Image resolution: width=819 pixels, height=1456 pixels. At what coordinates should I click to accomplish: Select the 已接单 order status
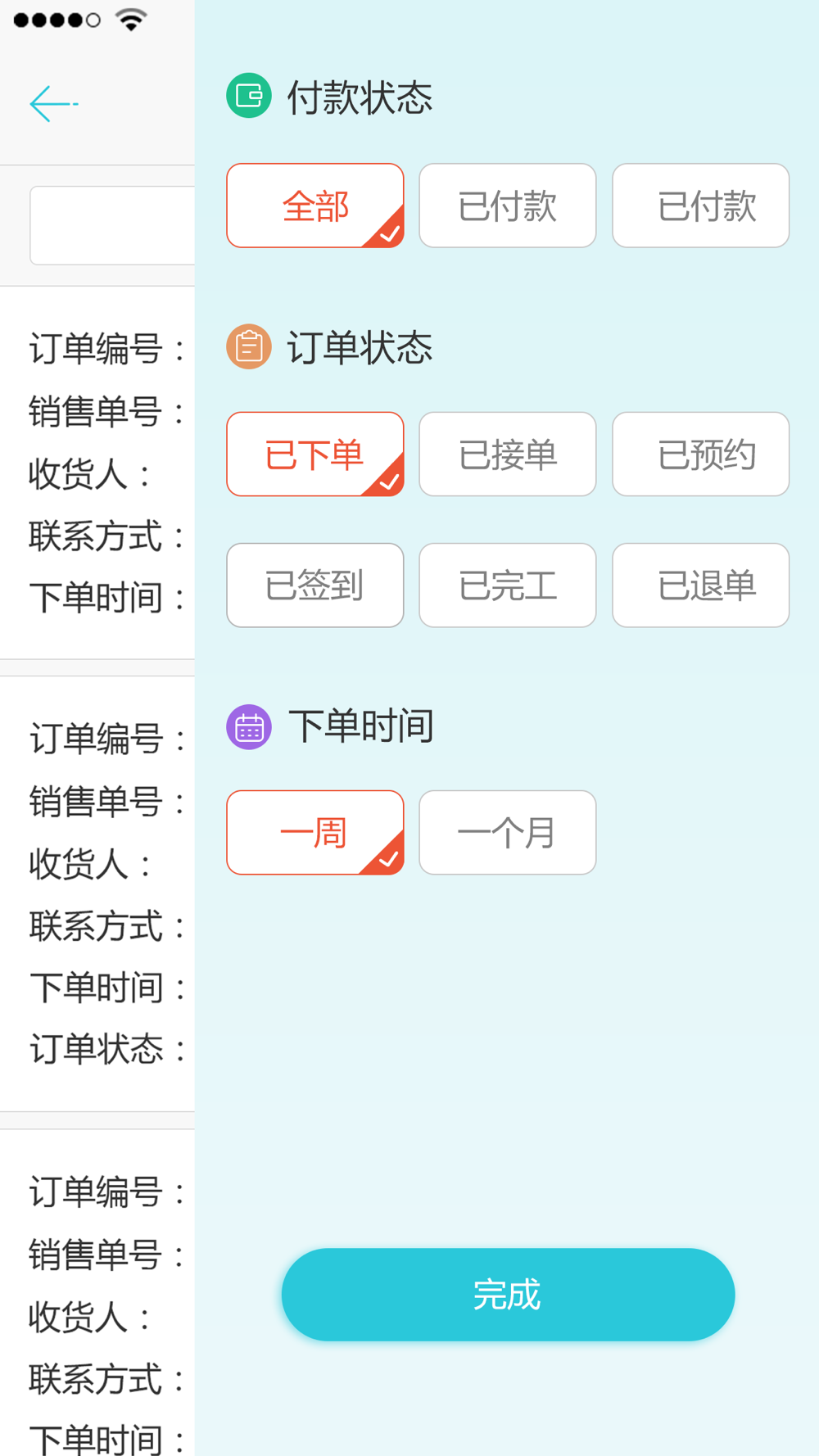tap(508, 454)
